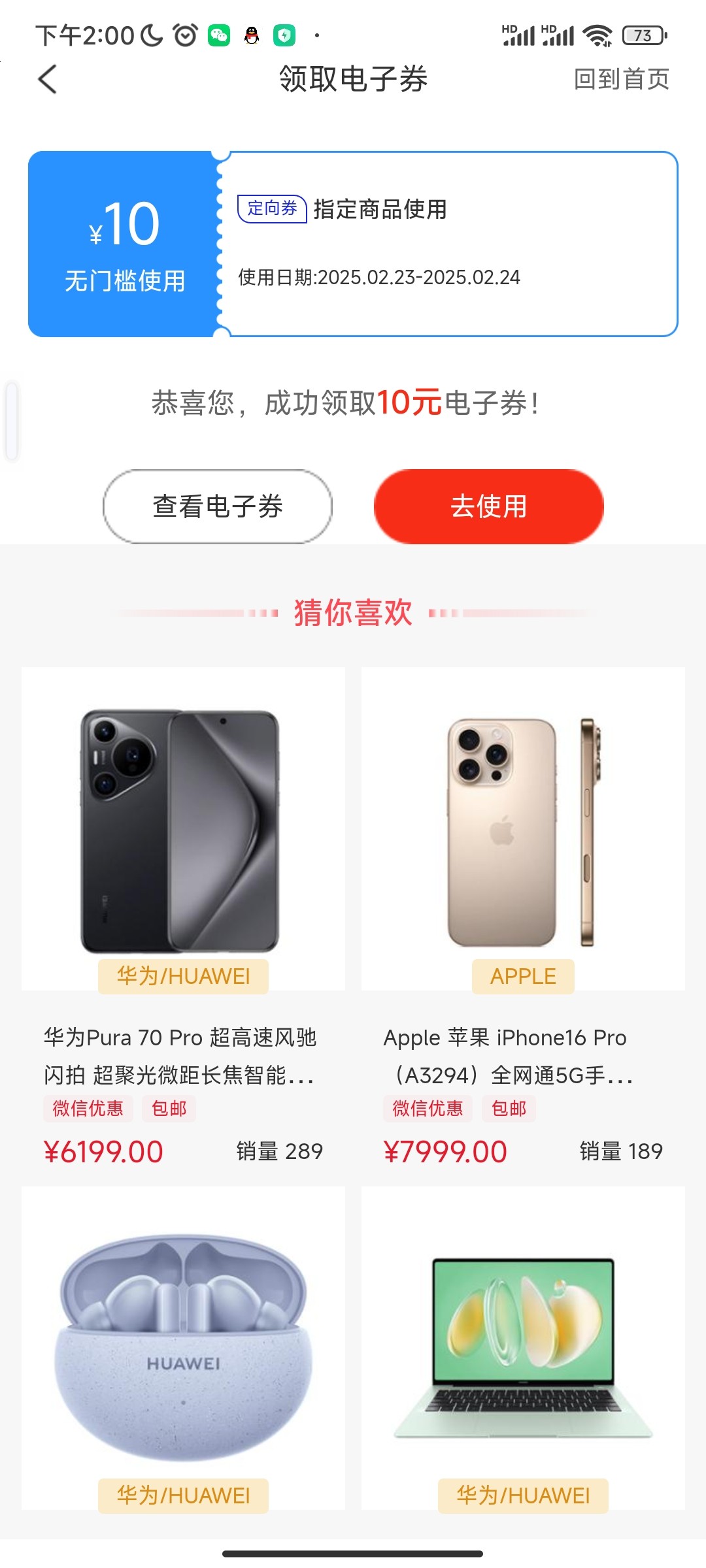Screen dimensions: 706x1568
Task: View the HUAWEI earbuds product card
Action: click(183, 1352)
